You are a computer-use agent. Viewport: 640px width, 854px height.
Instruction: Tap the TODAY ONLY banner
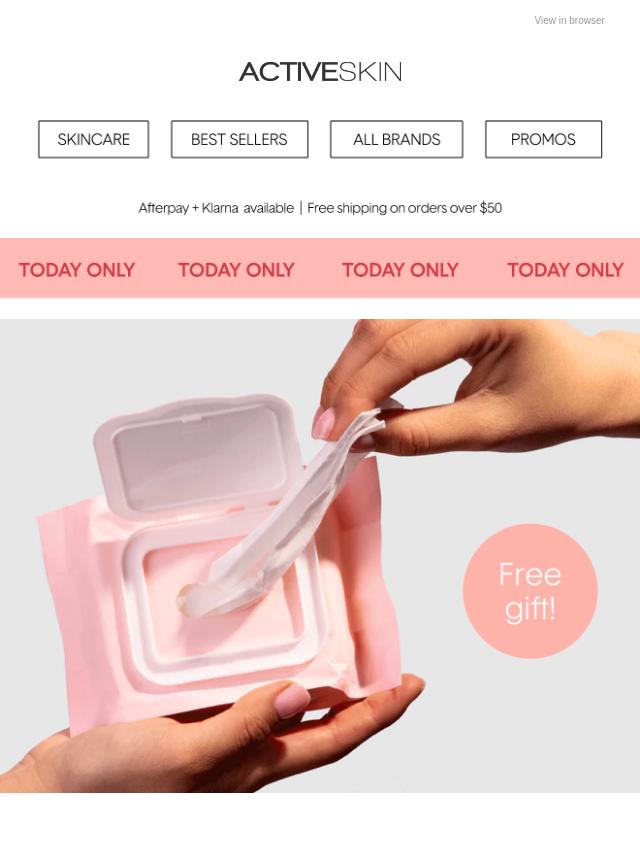coord(320,269)
